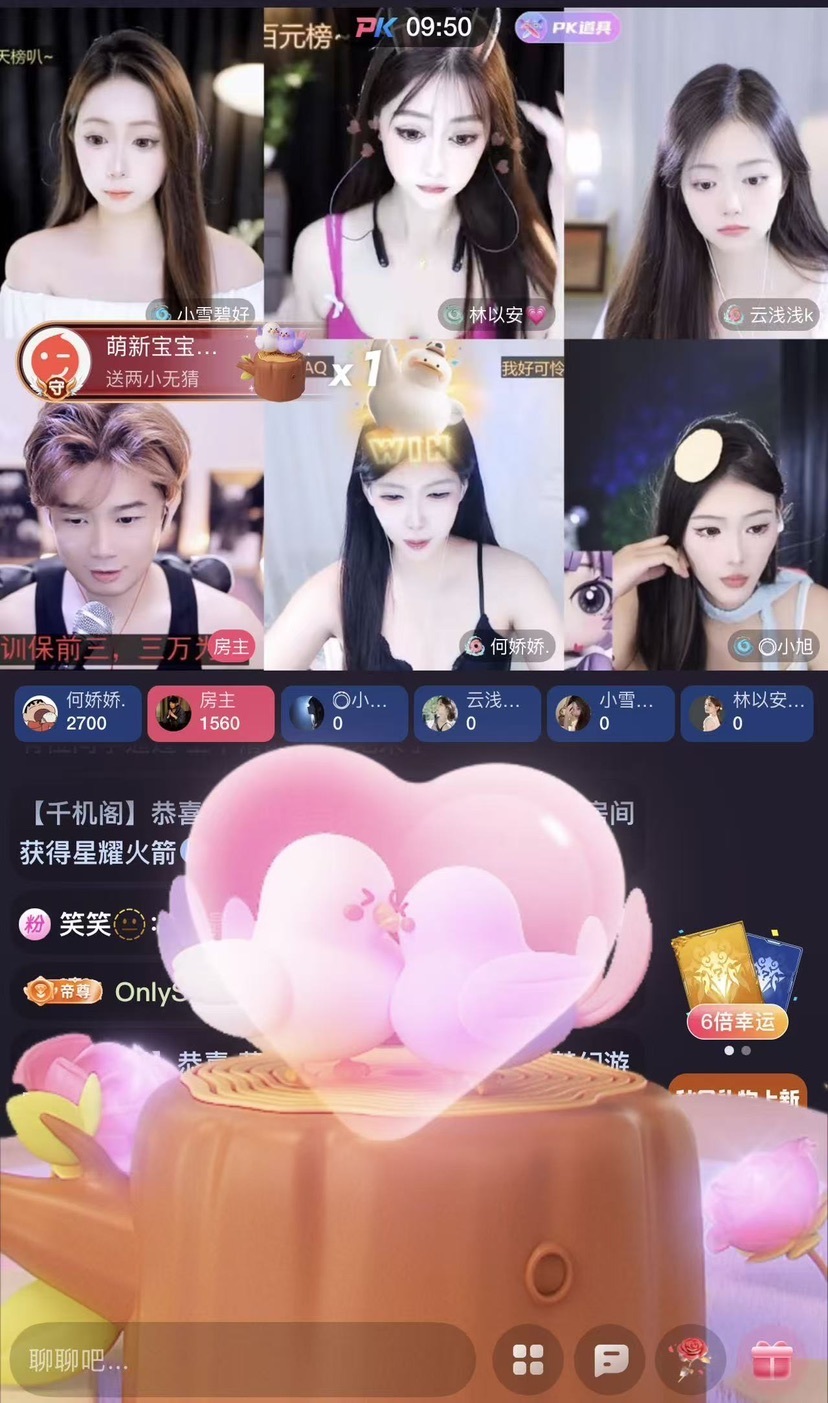Viewport: 828px width, 1403px height.
Task: Open 小雪碧好's video tile
Action: (130, 170)
